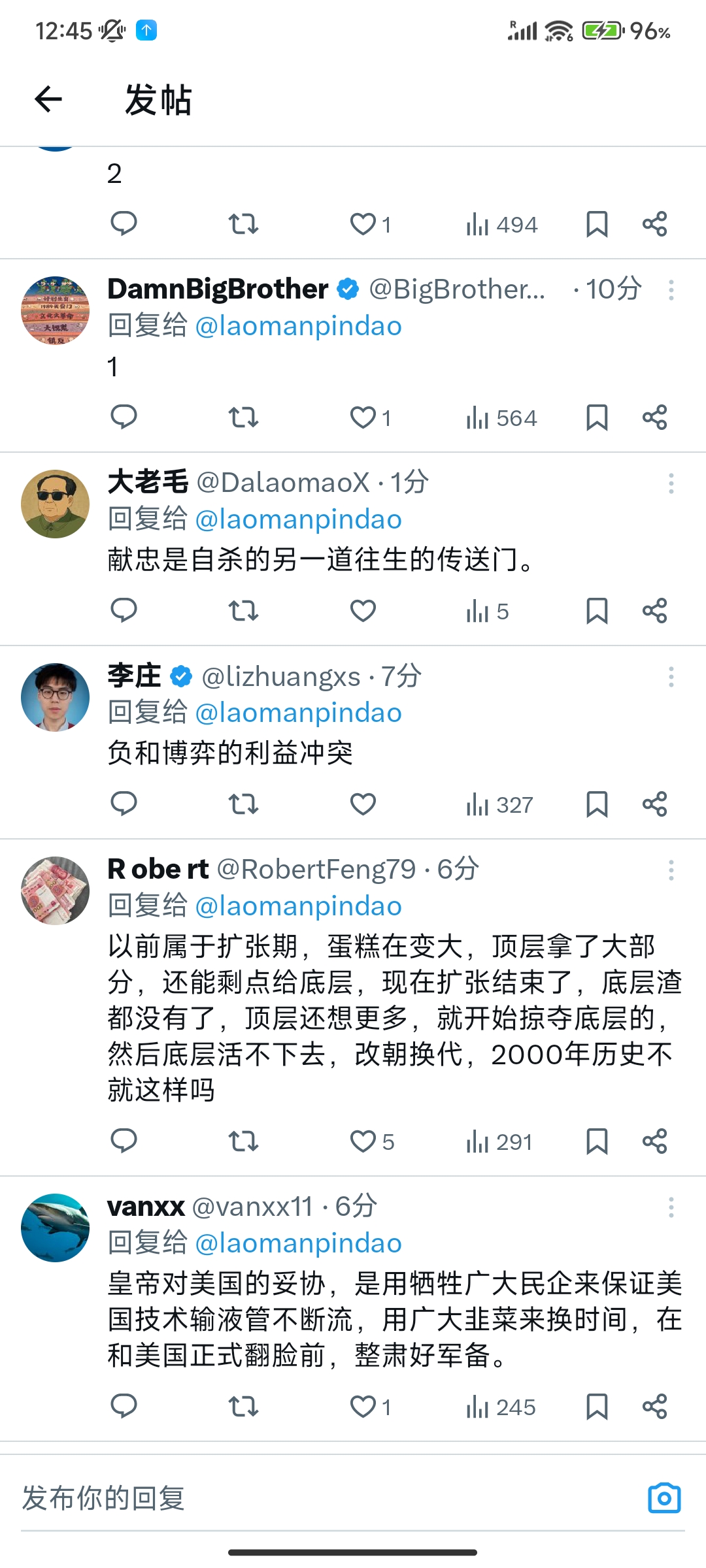Bookmark vanxx's reply
The height and width of the screenshot is (1568, 706).
pyautogui.click(x=597, y=1407)
